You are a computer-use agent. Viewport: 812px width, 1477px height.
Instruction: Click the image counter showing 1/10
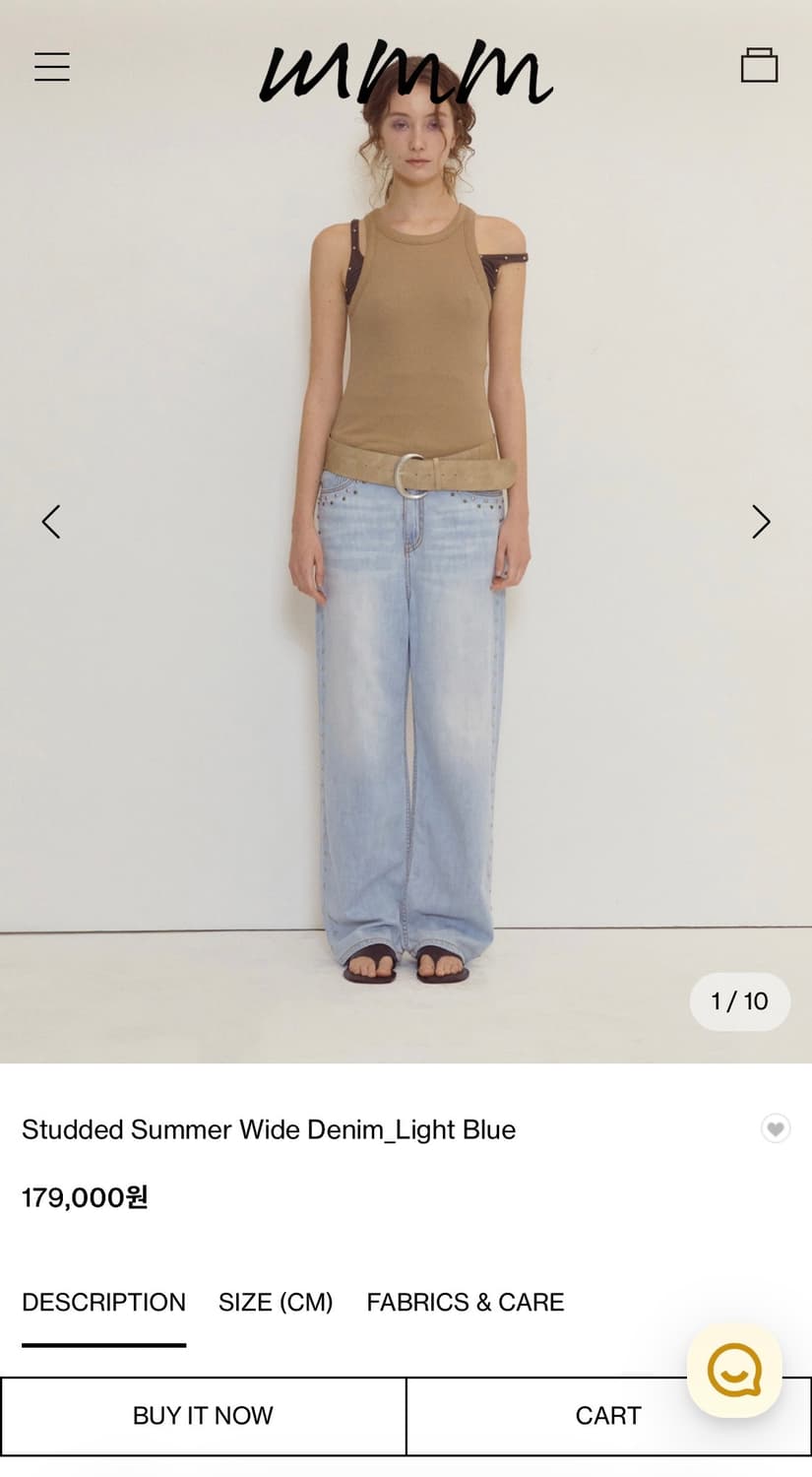click(x=739, y=1001)
